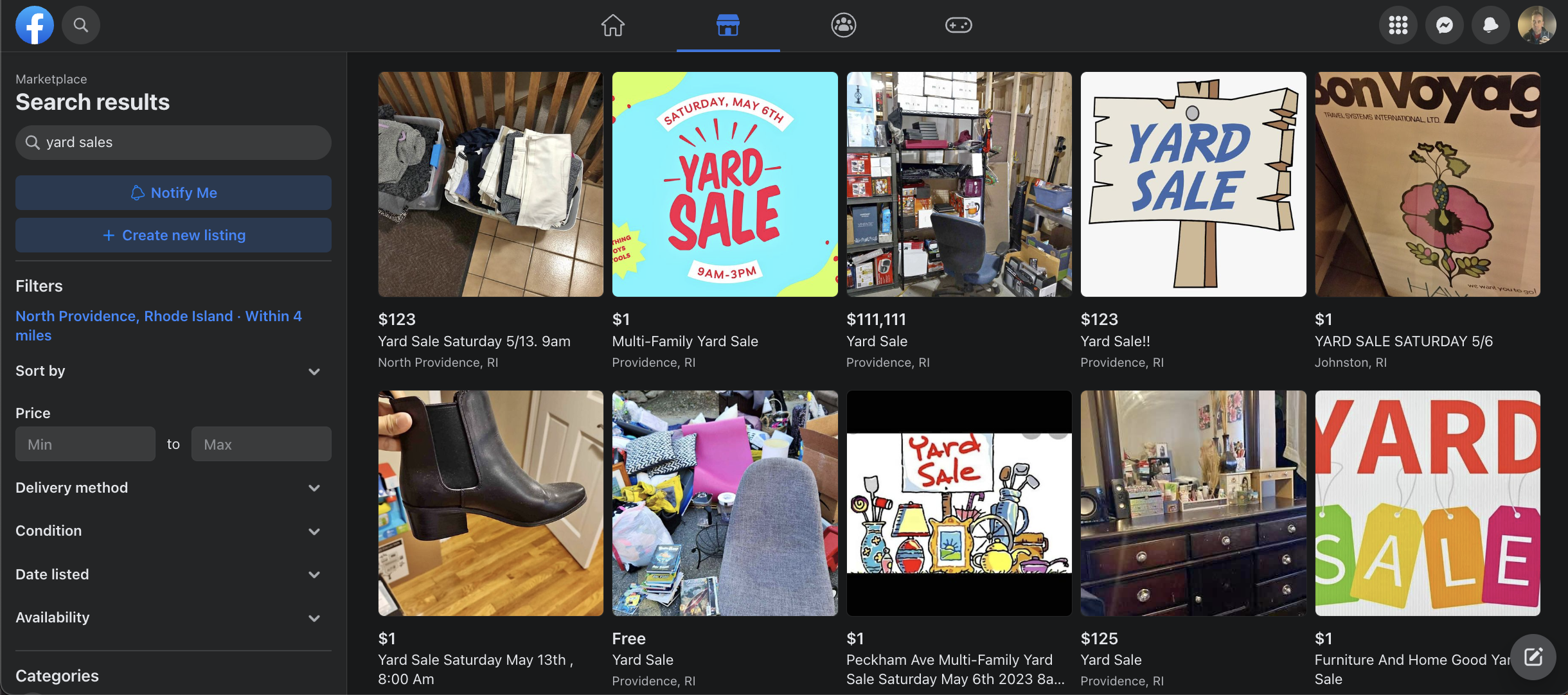Viewport: 1568px width, 695px height.
Task: Open your profile picture menu
Action: tap(1537, 25)
